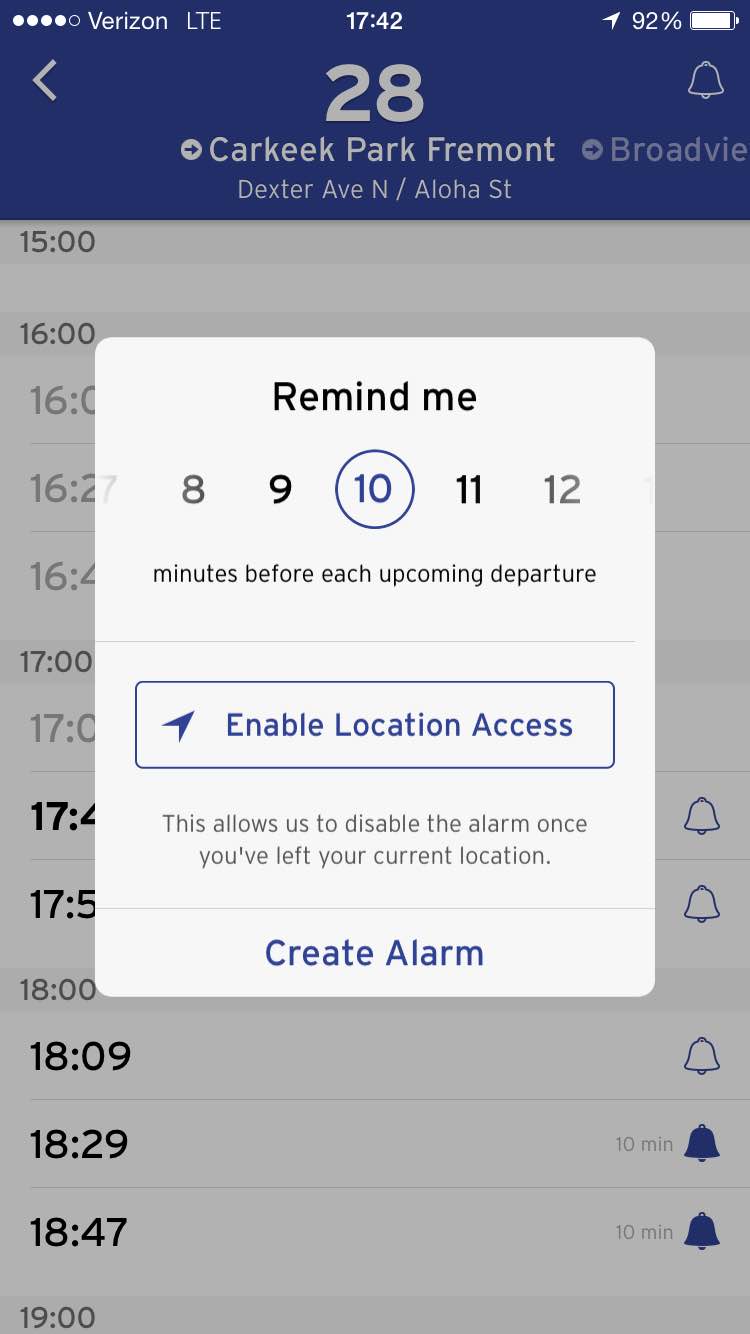Pick 11 minutes in reminder picker
Image resolution: width=750 pixels, height=1334 pixels.
click(x=469, y=490)
